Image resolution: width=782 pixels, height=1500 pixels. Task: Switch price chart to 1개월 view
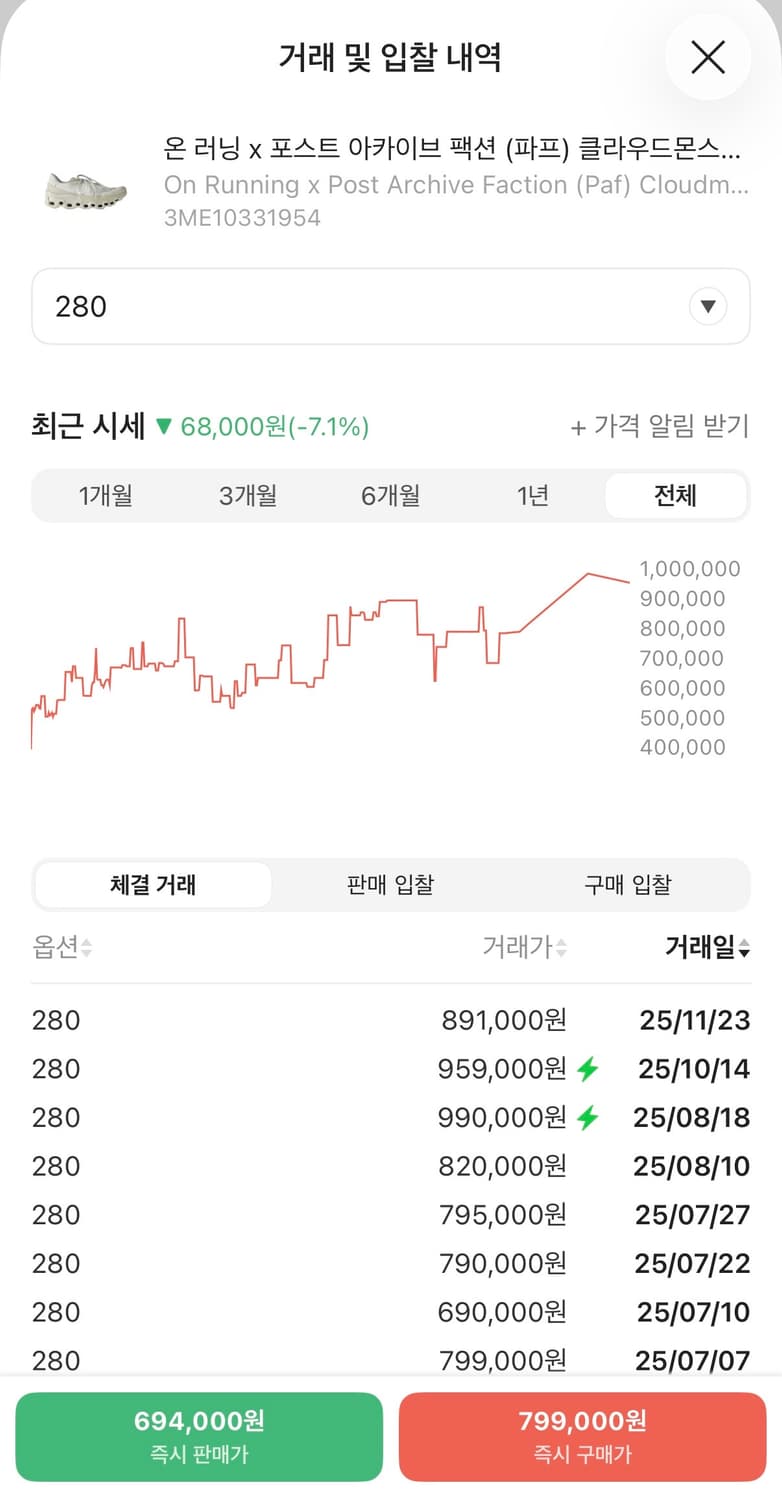pos(105,495)
